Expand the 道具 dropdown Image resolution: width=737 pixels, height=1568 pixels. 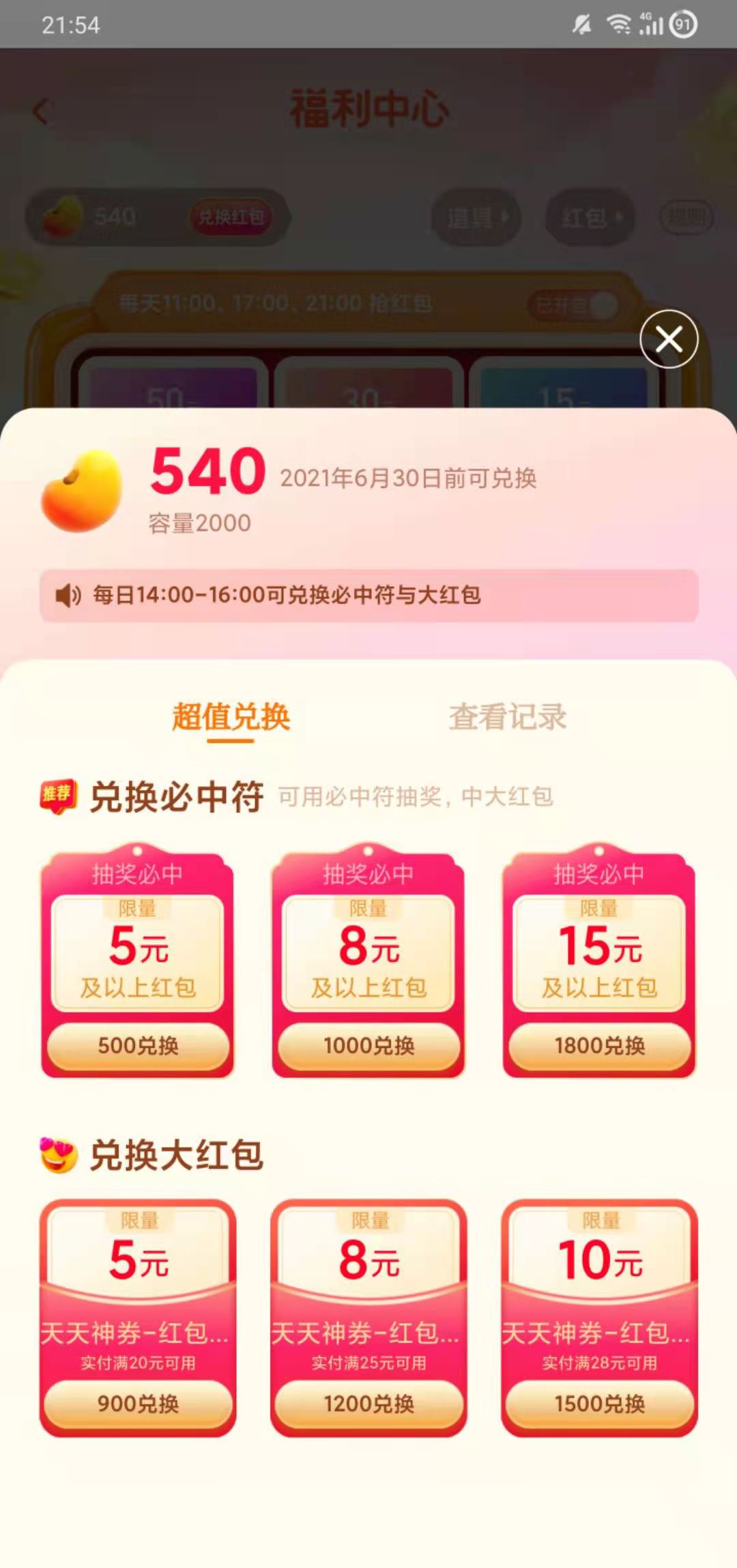[x=476, y=217]
